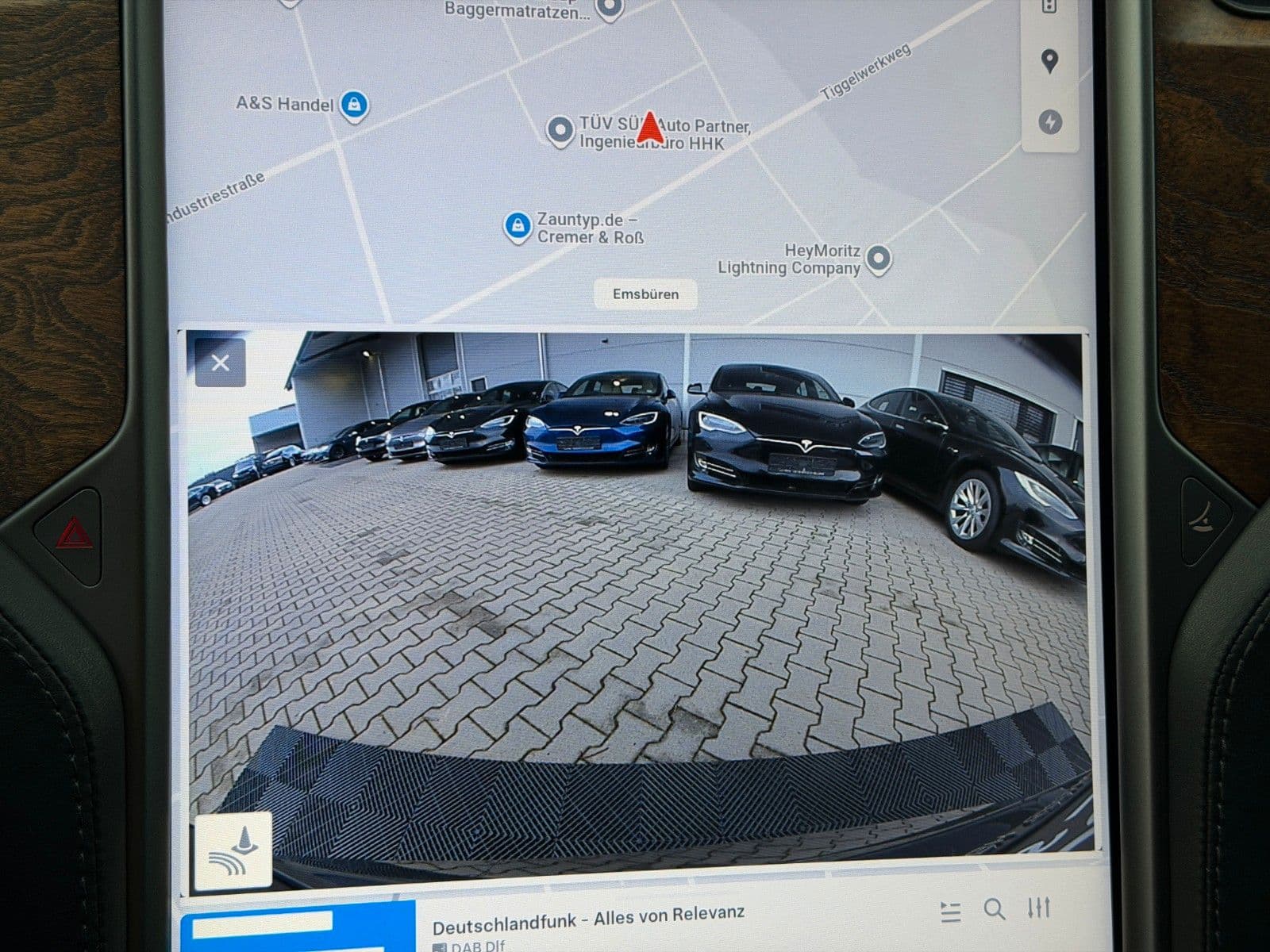Select HeyMoritz Lightning Company marker
The height and width of the screenshot is (952, 1270).
[x=877, y=259]
